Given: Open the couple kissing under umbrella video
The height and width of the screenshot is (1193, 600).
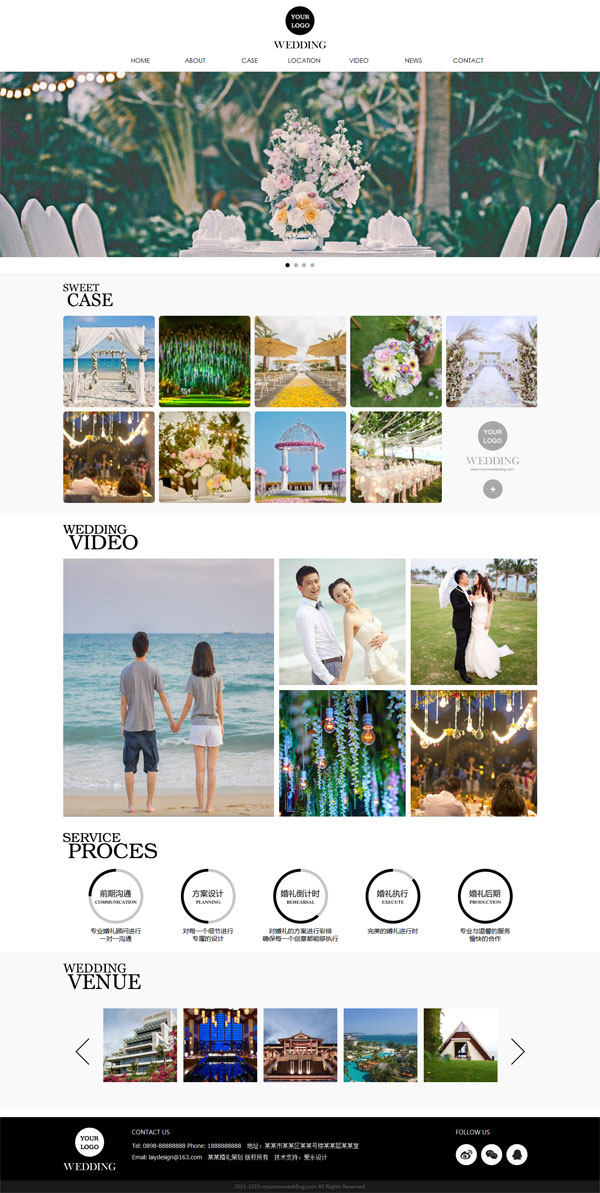Looking at the screenshot, I should [473, 621].
